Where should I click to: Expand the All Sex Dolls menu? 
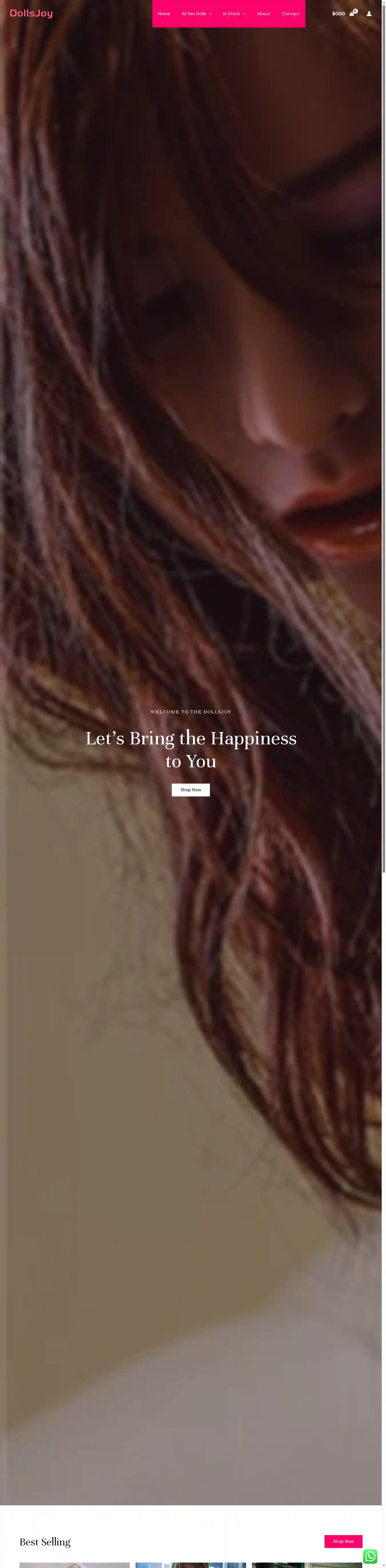(196, 13)
